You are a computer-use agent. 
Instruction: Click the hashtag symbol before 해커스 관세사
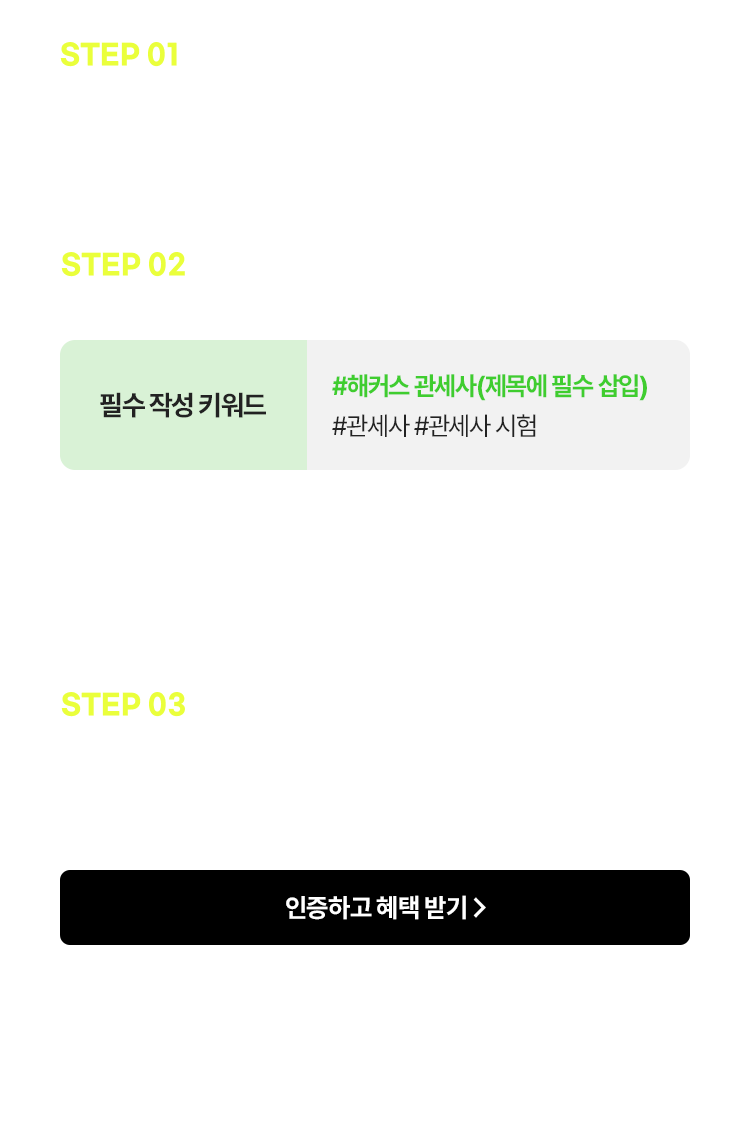tap(337, 385)
